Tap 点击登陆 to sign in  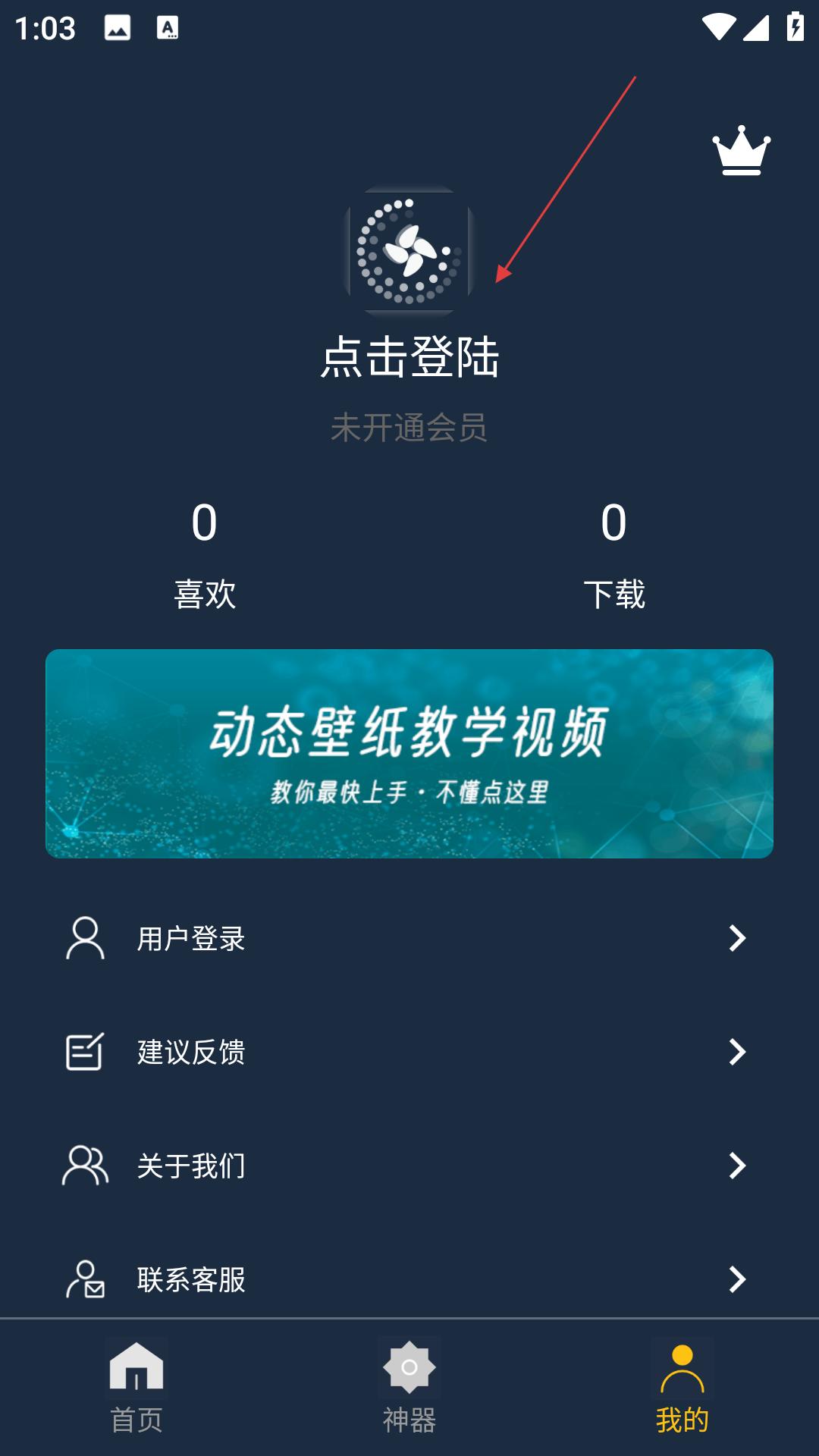click(409, 356)
